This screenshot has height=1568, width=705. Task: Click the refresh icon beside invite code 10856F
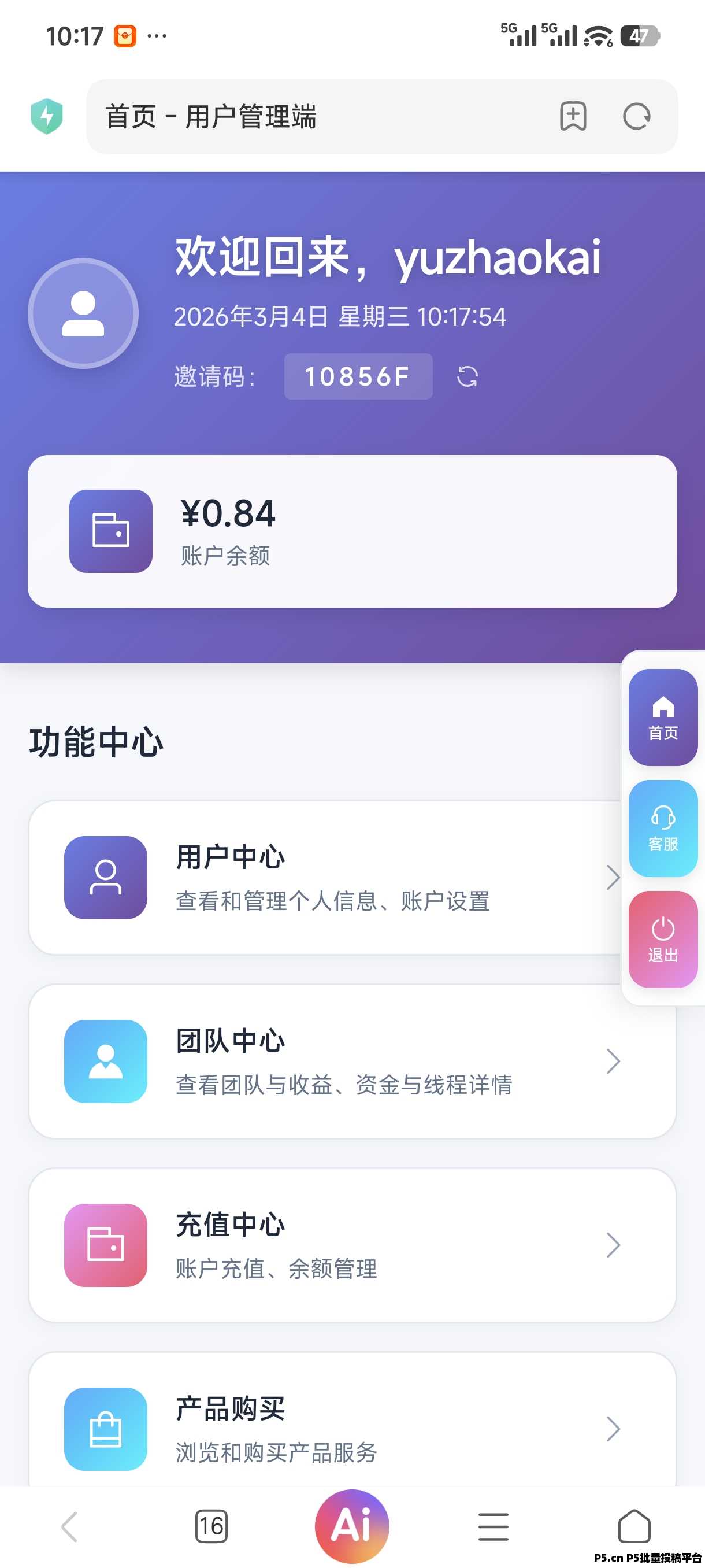(467, 376)
